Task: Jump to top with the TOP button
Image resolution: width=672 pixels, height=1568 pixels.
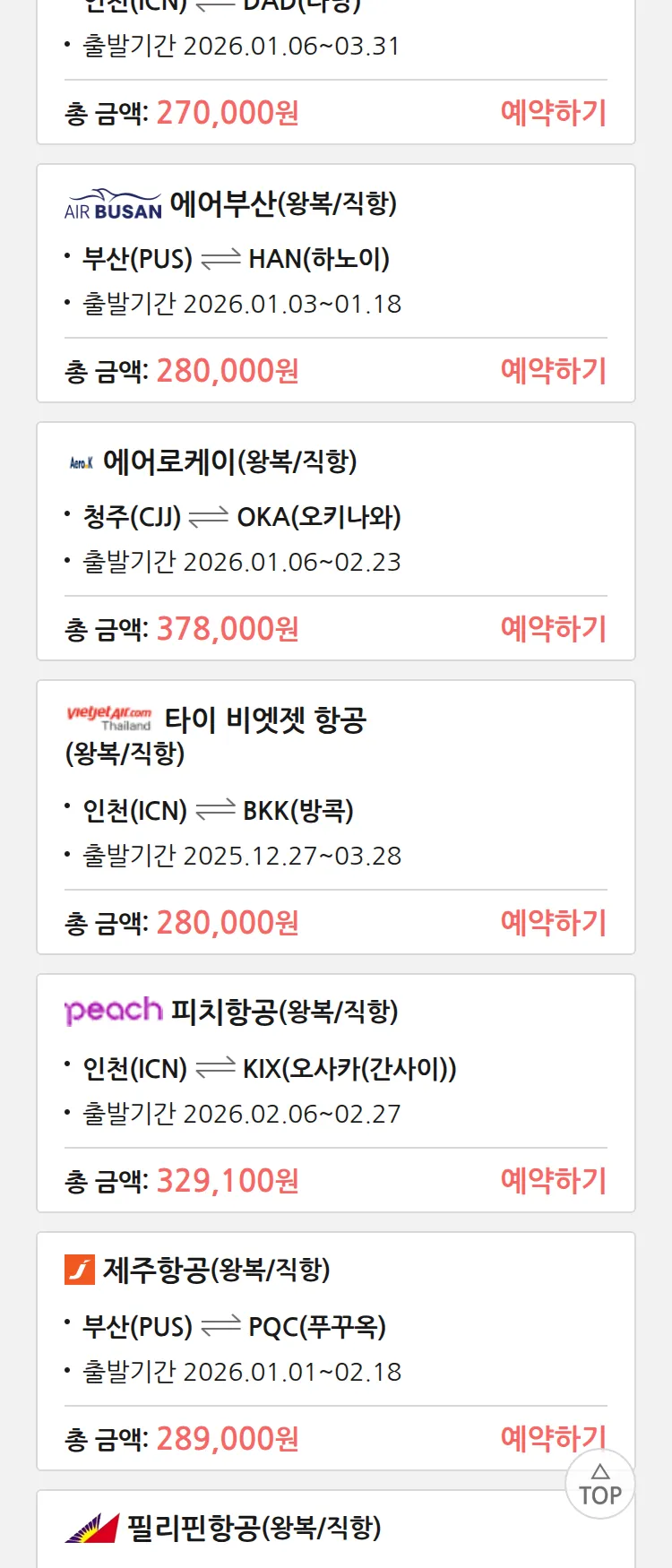Action: pyautogui.click(x=600, y=1485)
